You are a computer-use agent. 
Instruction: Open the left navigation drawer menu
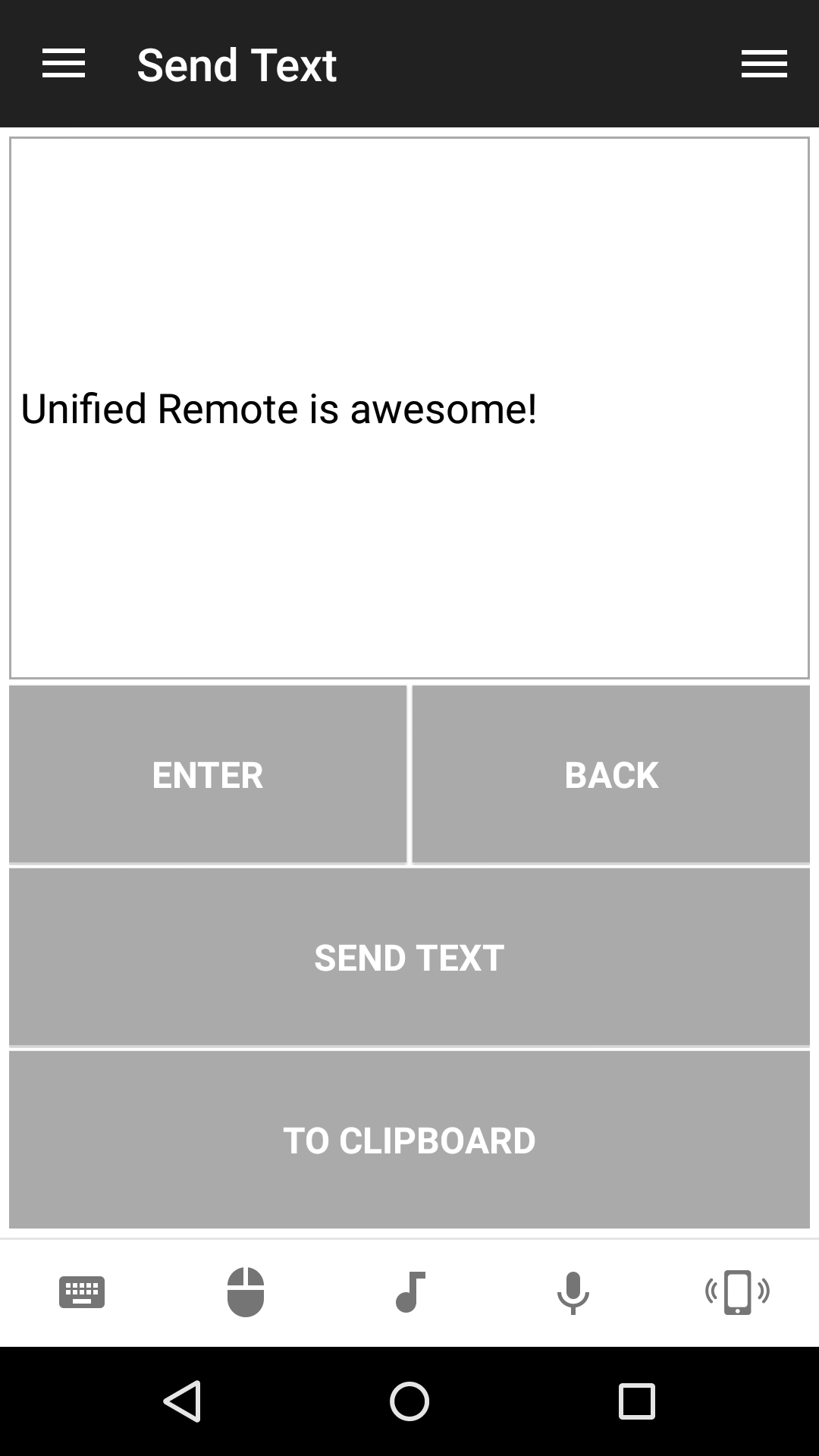click(x=64, y=64)
